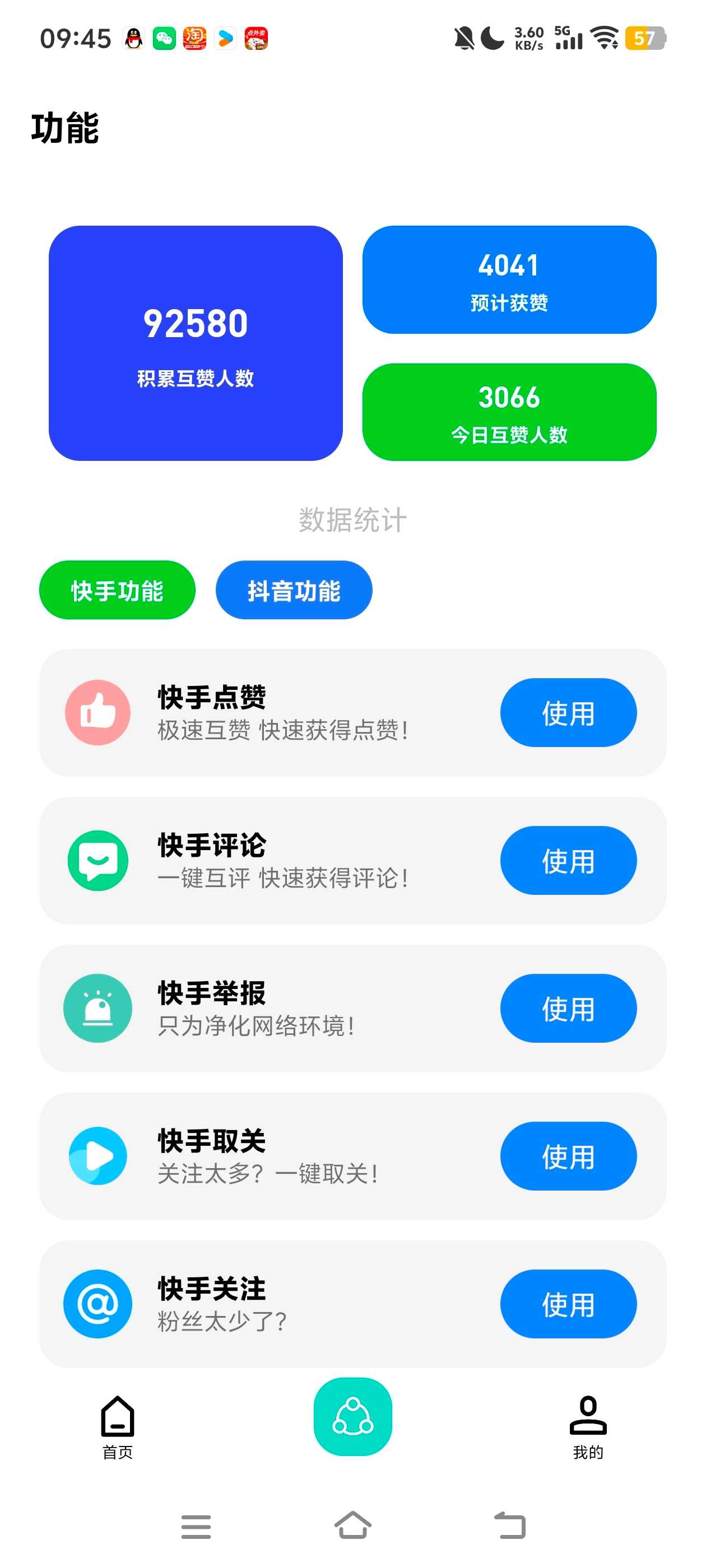Tap the 92580 accumulated likes card
706x1568 pixels.
pyautogui.click(x=197, y=342)
